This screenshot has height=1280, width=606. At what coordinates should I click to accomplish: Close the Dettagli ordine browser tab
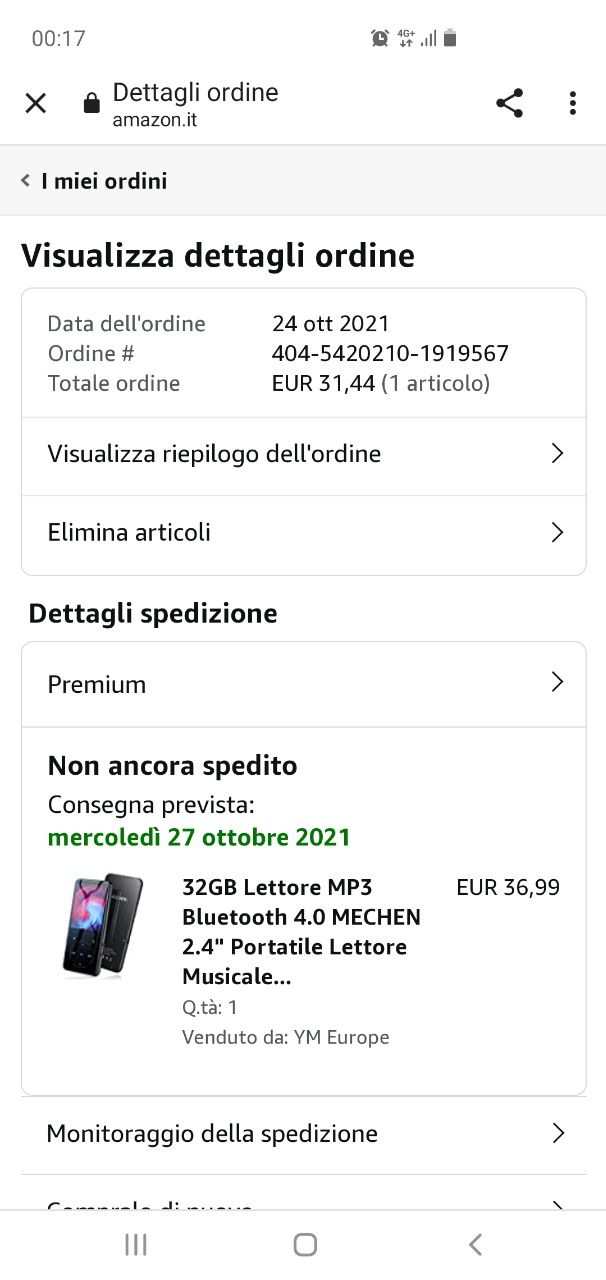click(36, 103)
